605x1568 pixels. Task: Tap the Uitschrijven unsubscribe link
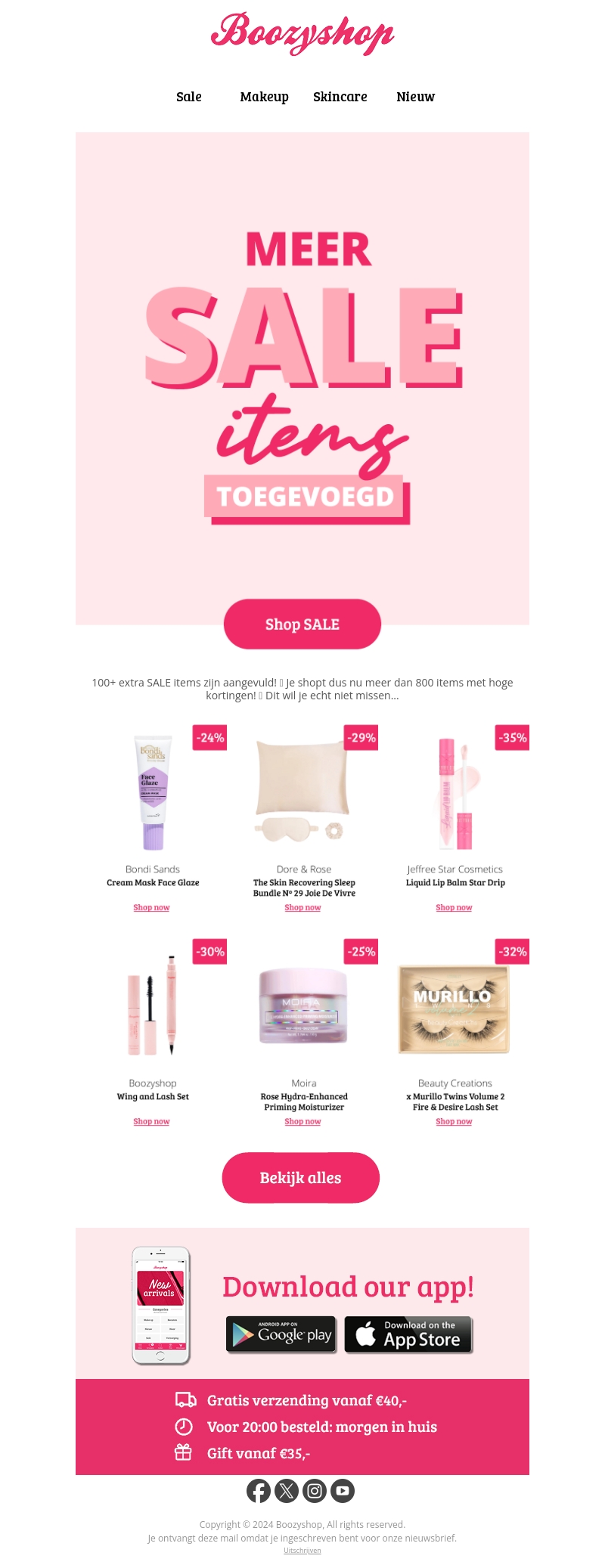[302, 1551]
